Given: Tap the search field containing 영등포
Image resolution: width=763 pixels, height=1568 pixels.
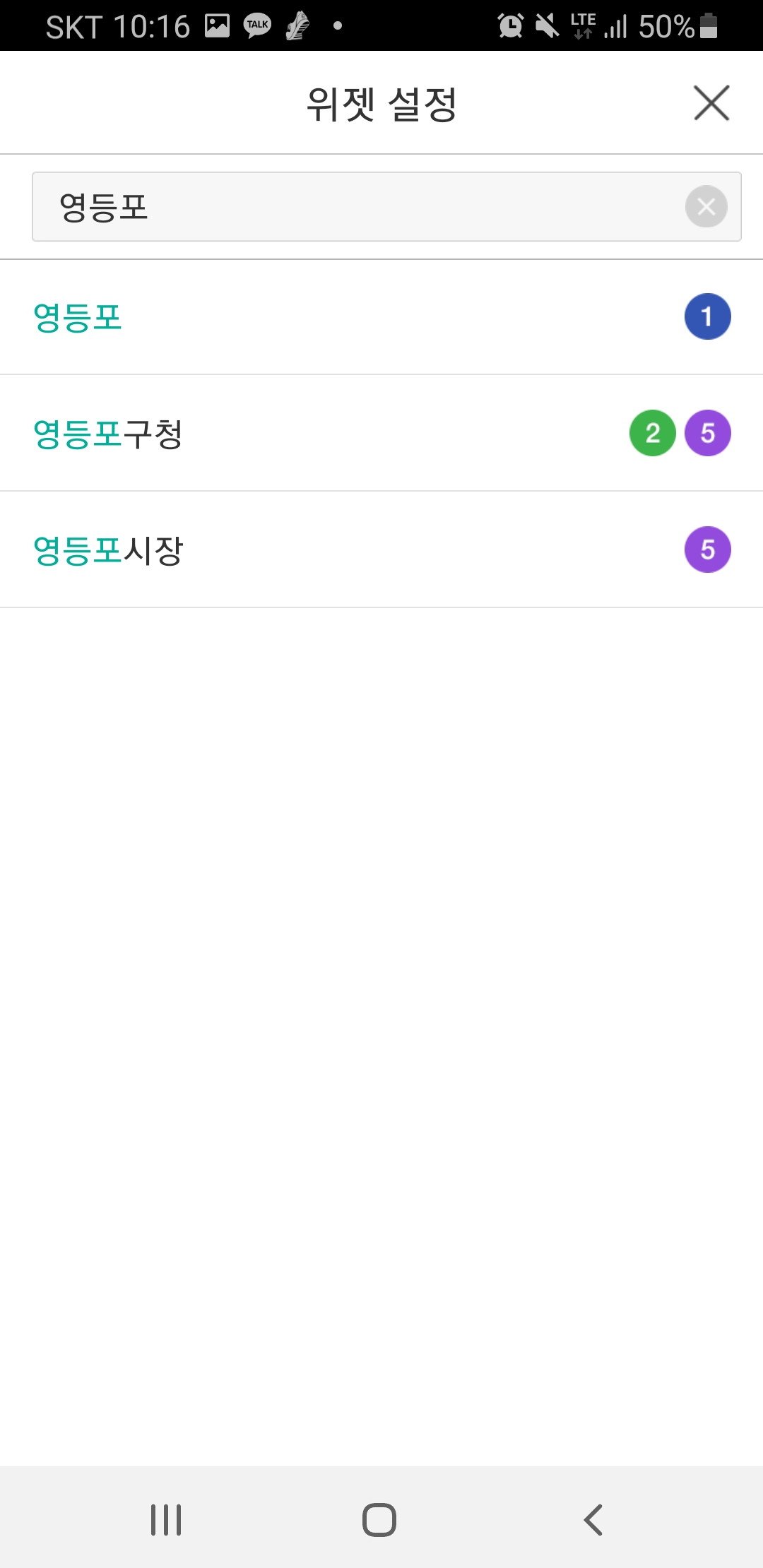Looking at the screenshot, I should (386, 207).
